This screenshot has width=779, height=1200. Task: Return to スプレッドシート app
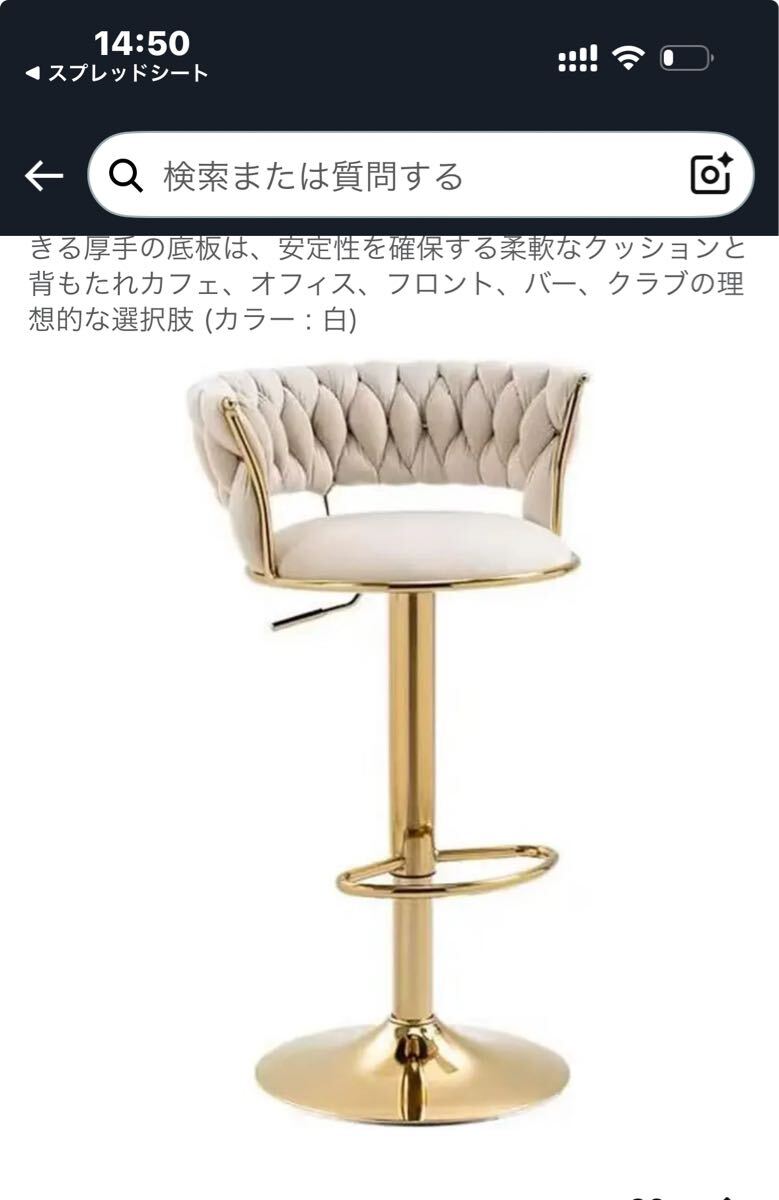pos(117,73)
